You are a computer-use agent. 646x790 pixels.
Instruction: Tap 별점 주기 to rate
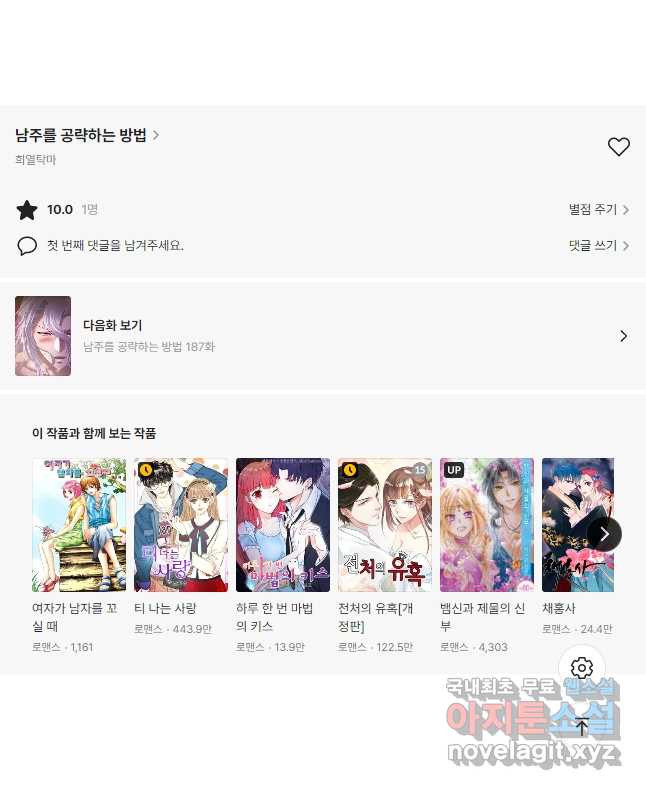(598, 210)
